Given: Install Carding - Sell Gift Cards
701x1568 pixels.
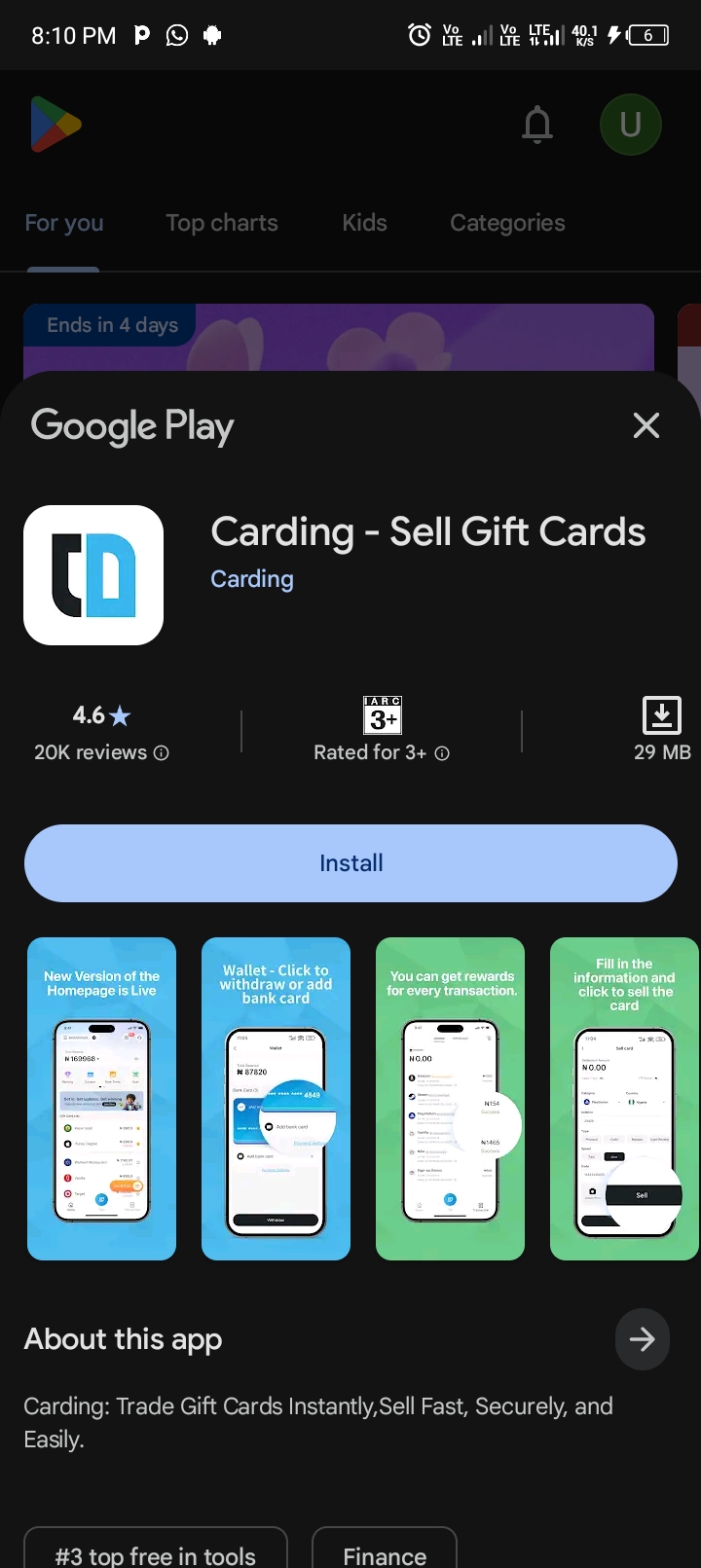Looking at the screenshot, I should pyautogui.click(x=350, y=863).
